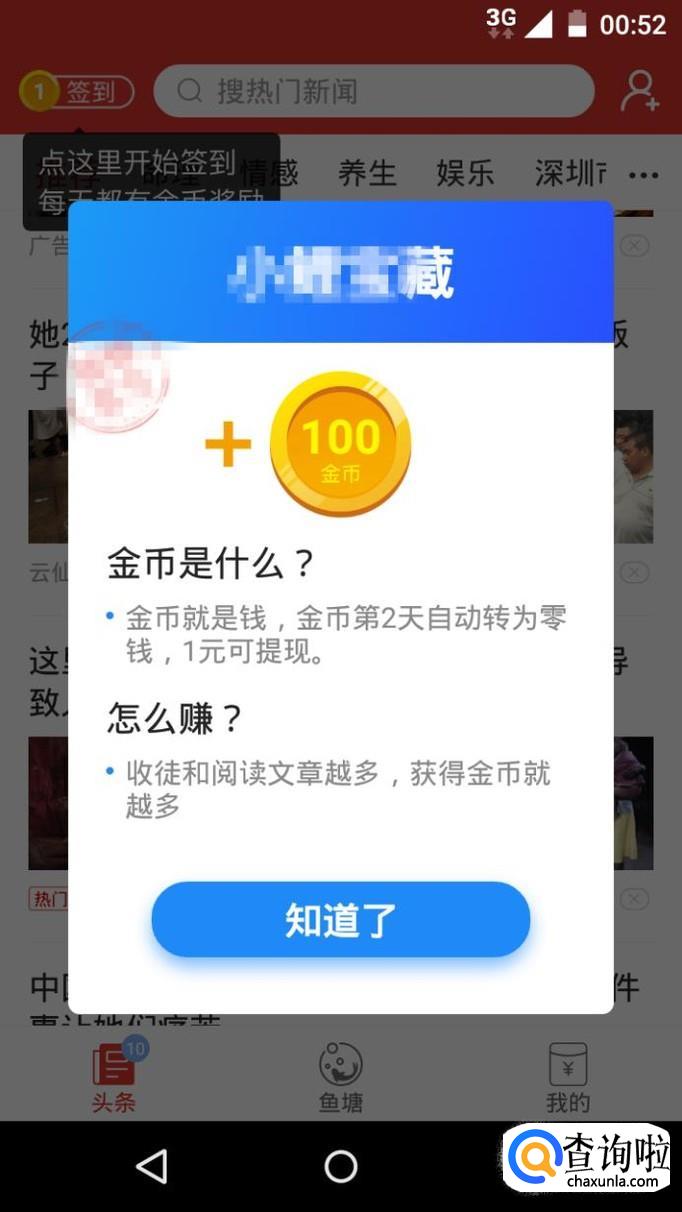Image resolution: width=682 pixels, height=1212 pixels.
Task: Open the three-dots channel menu
Action: [x=643, y=175]
